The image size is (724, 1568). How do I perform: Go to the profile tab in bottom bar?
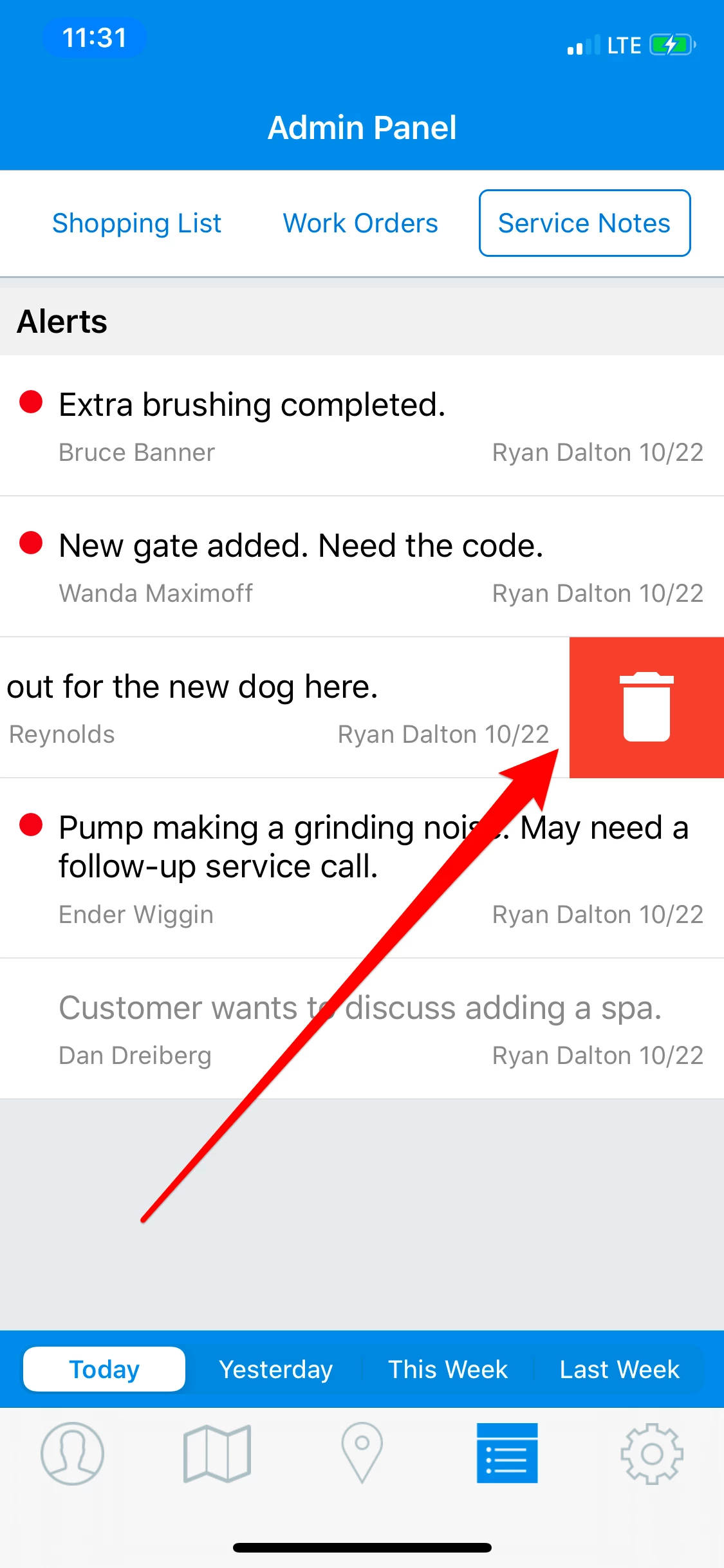pyautogui.click(x=72, y=1453)
